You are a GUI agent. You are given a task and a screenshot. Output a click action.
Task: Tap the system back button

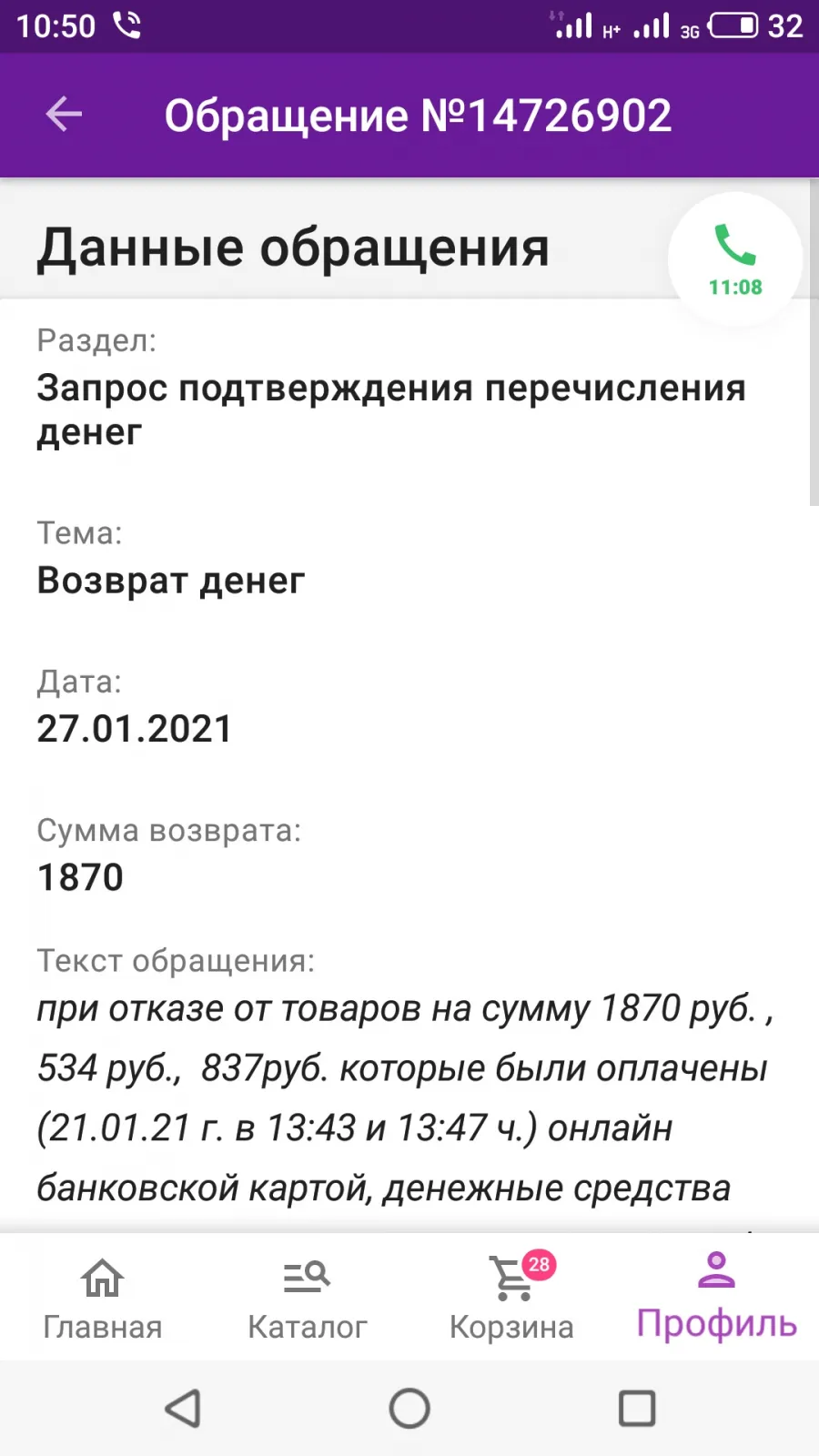point(183,1409)
